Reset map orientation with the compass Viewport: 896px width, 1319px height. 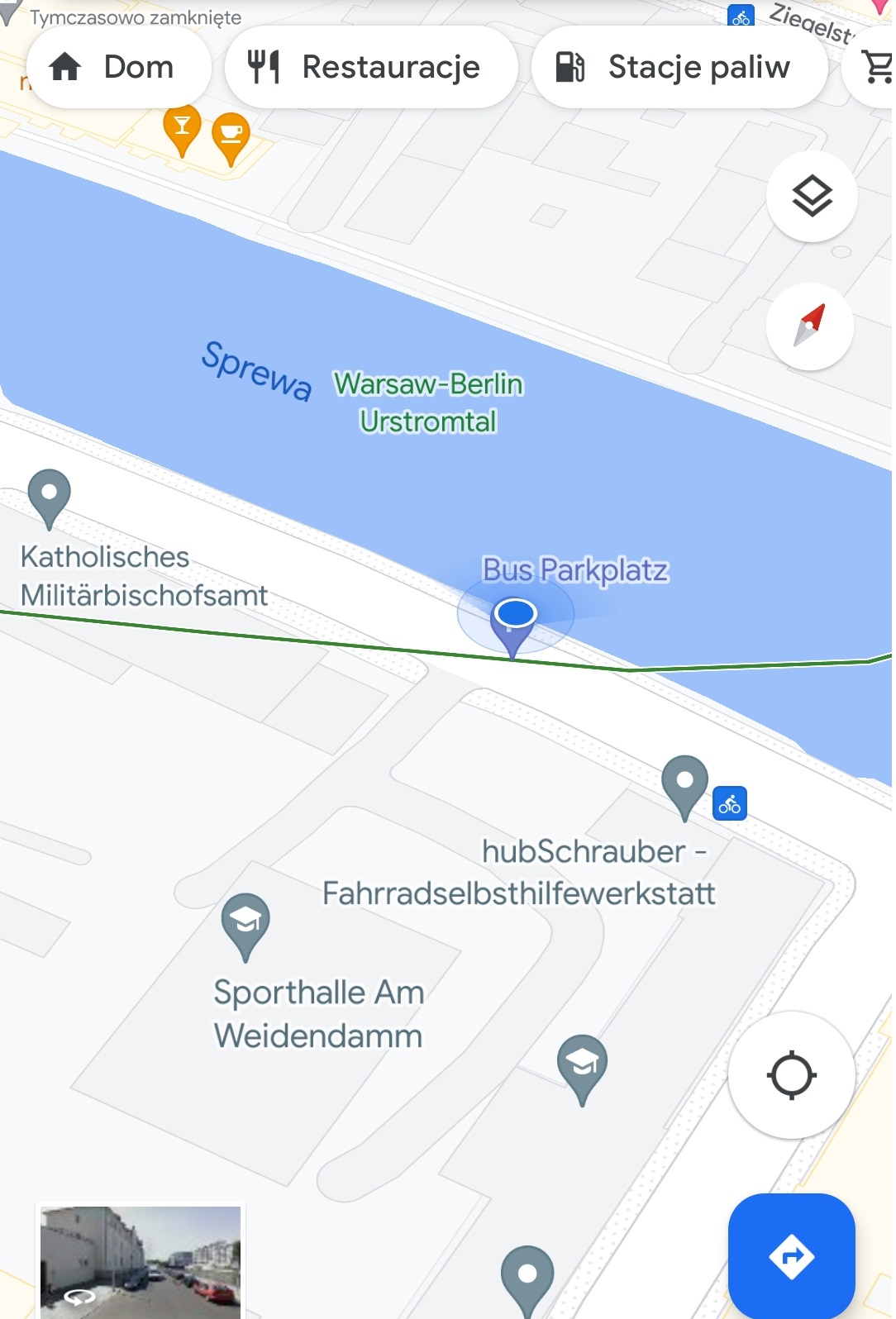click(809, 326)
